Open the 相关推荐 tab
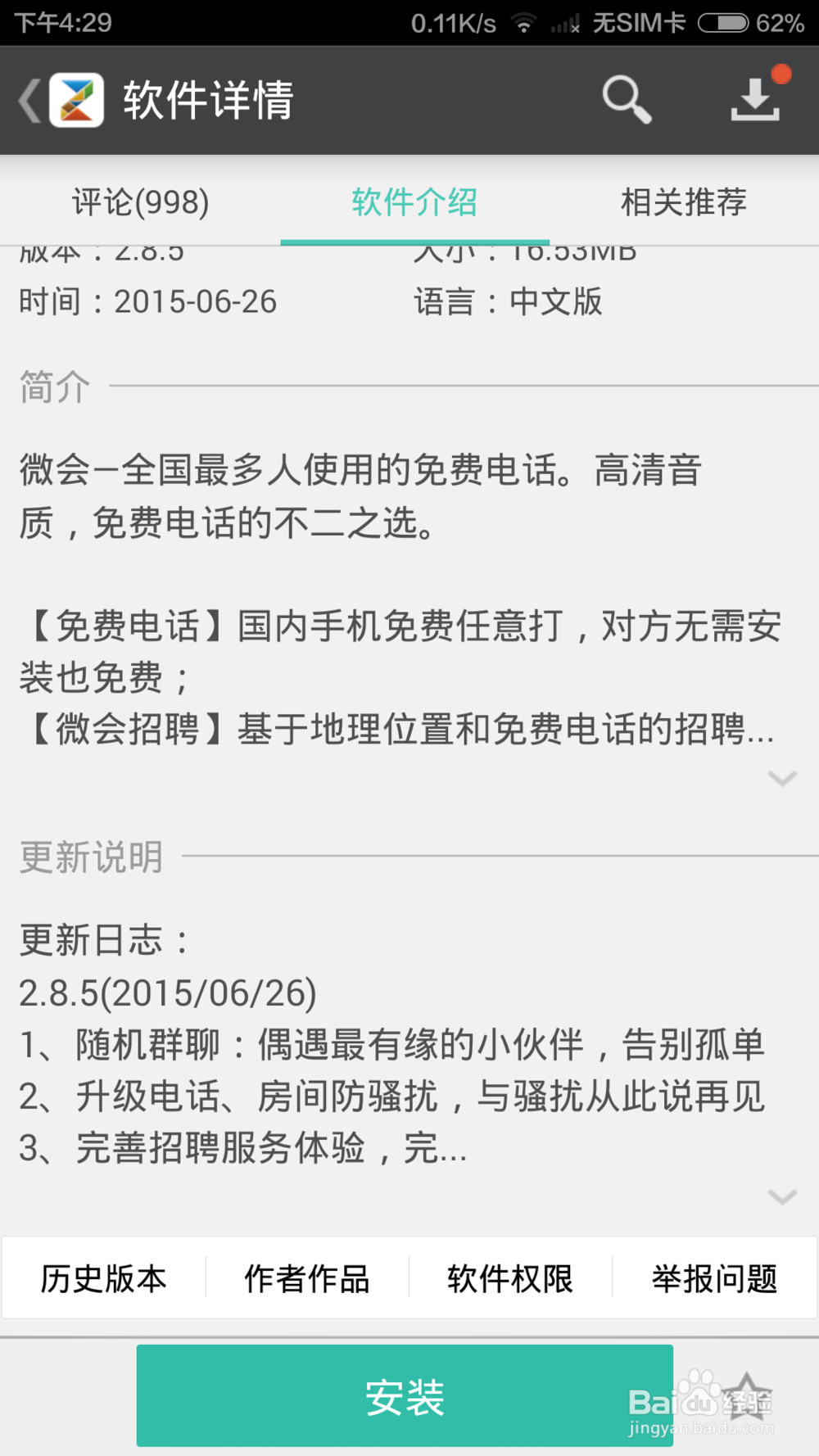Screen dimensions: 819x1456 684,201
